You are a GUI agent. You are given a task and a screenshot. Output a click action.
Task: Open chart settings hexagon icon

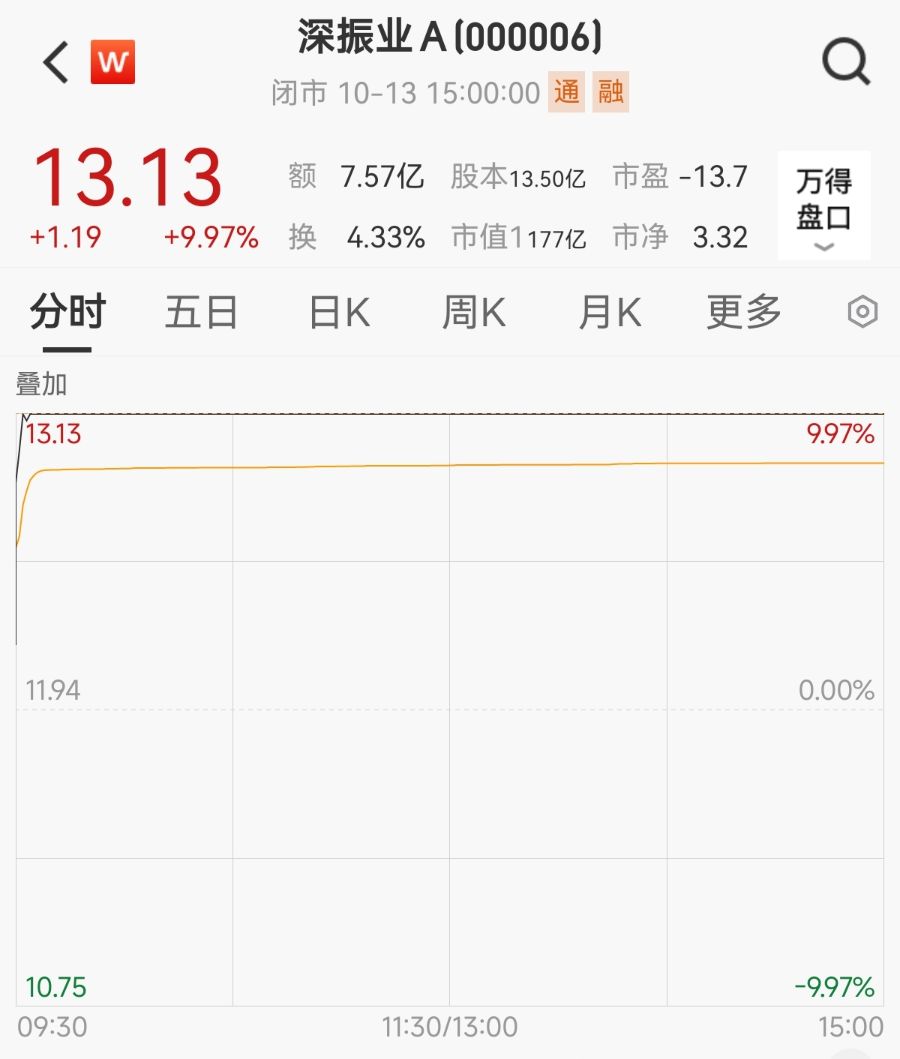click(862, 313)
